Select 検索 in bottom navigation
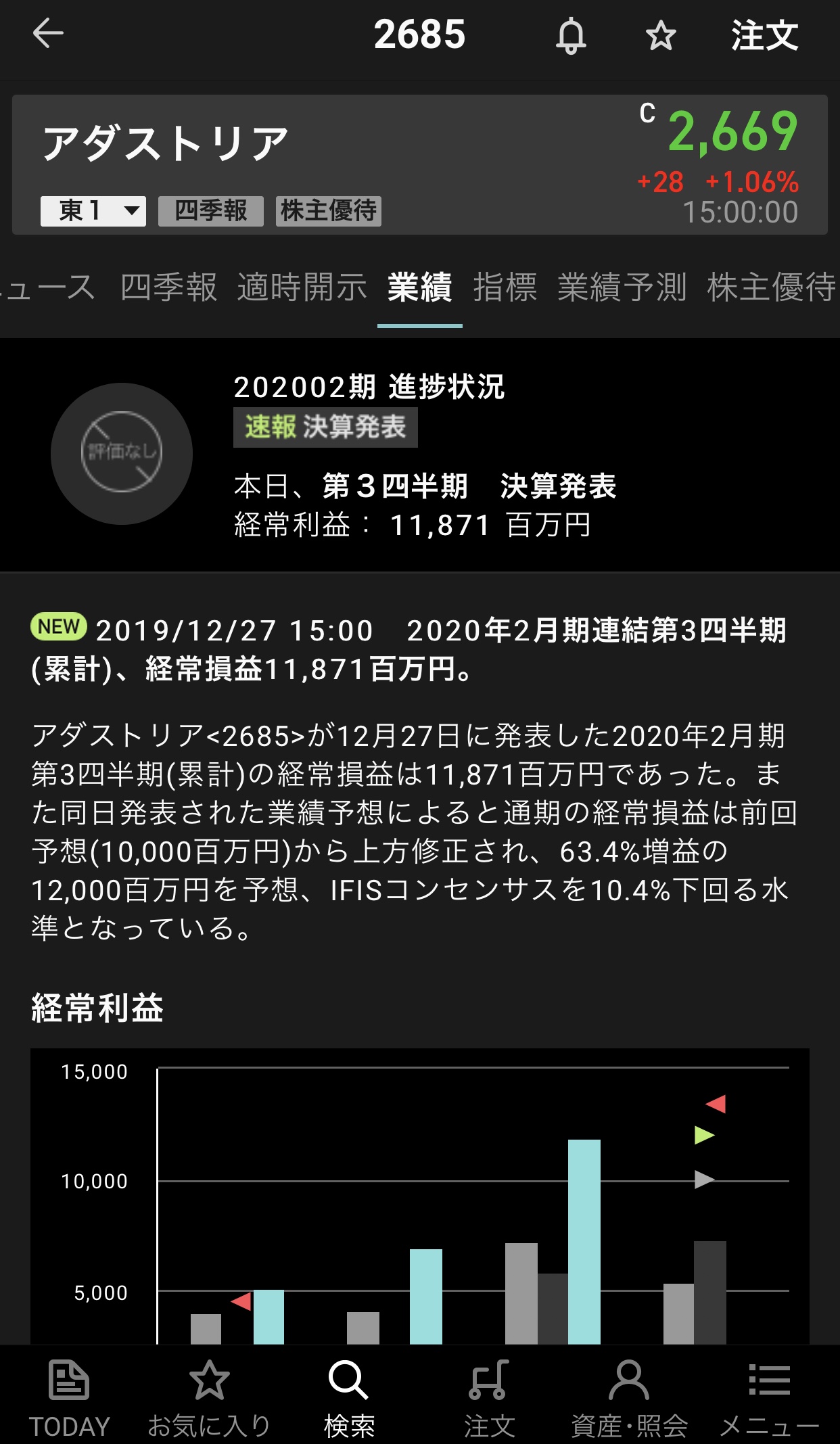This screenshot has width=840, height=1444. pyautogui.click(x=349, y=1397)
